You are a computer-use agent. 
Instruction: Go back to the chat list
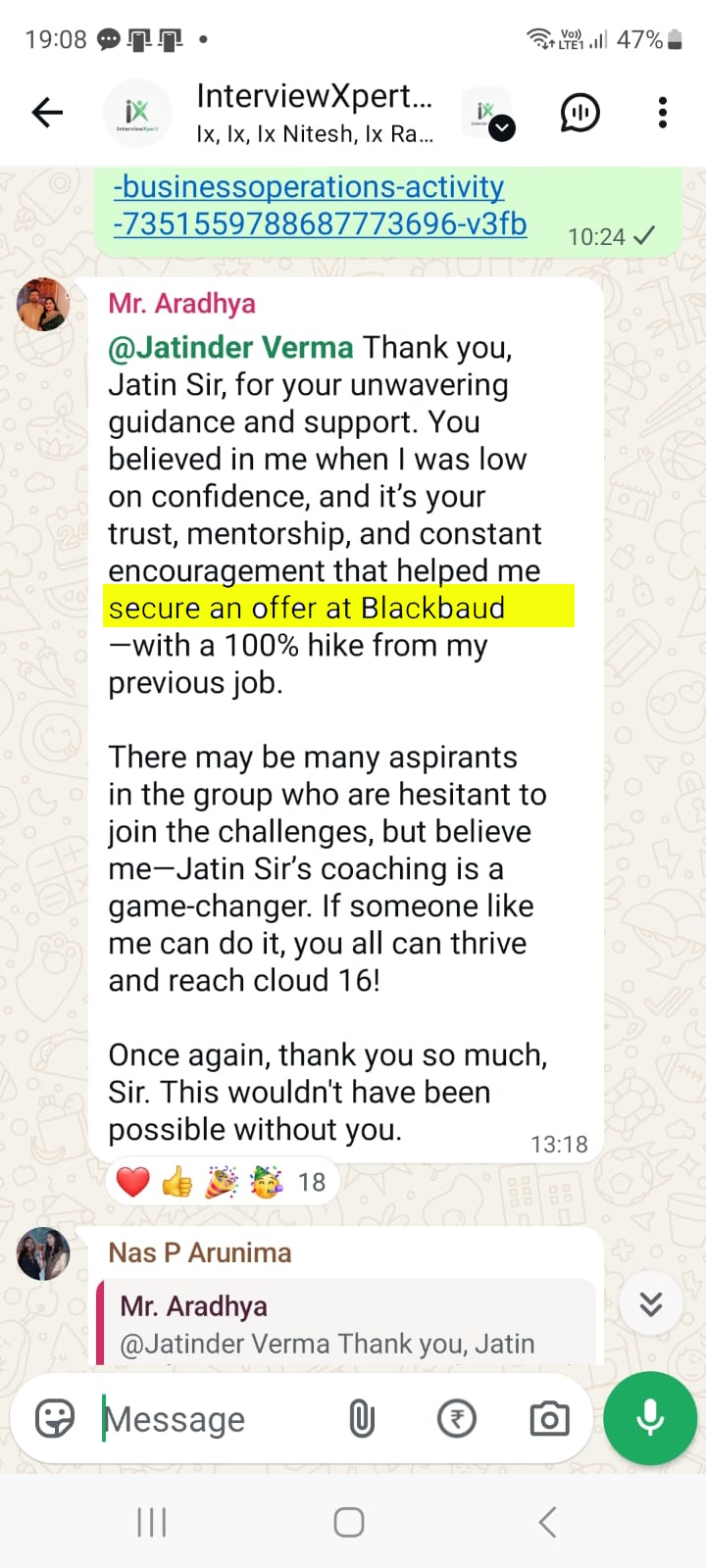pos(47,113)
